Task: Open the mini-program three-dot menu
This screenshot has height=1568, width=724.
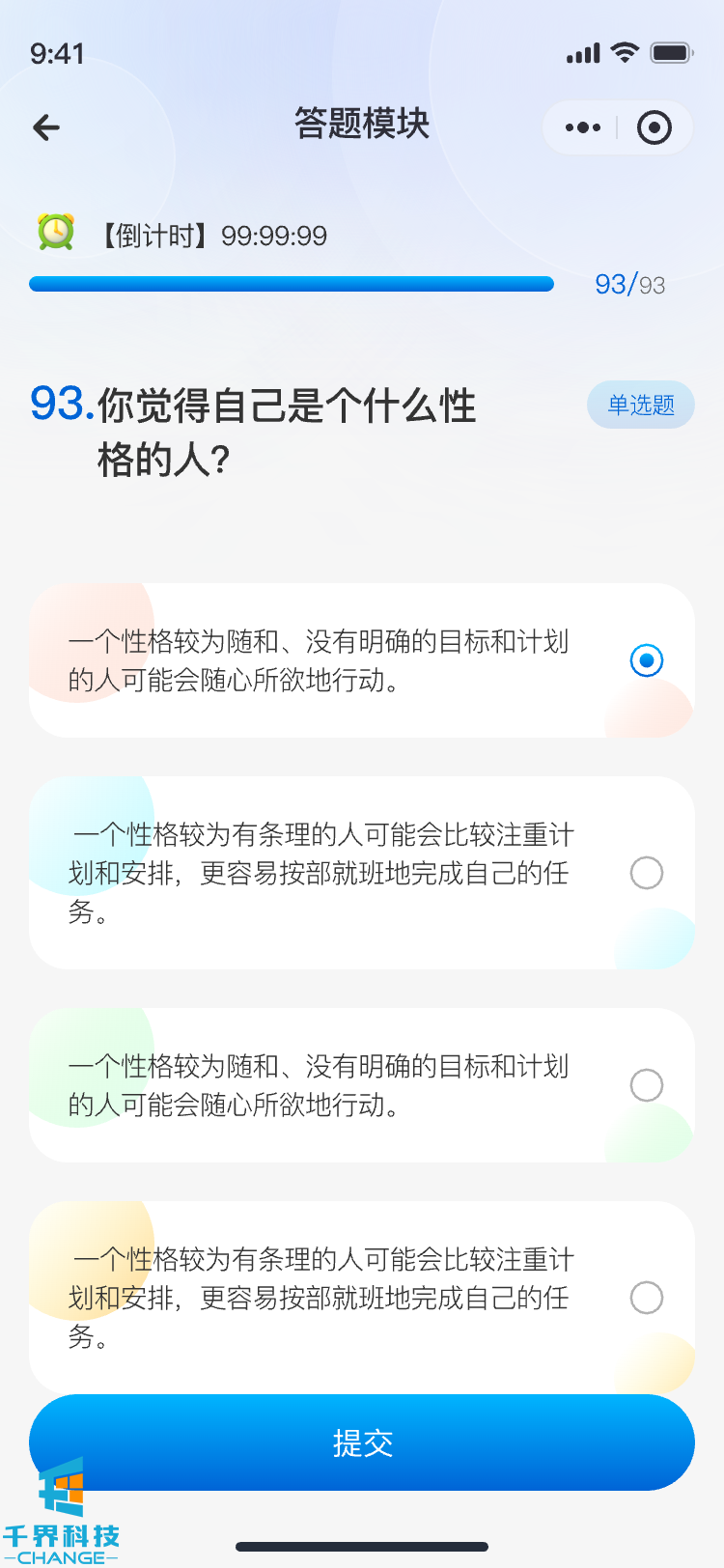Action: pos(583,127)
